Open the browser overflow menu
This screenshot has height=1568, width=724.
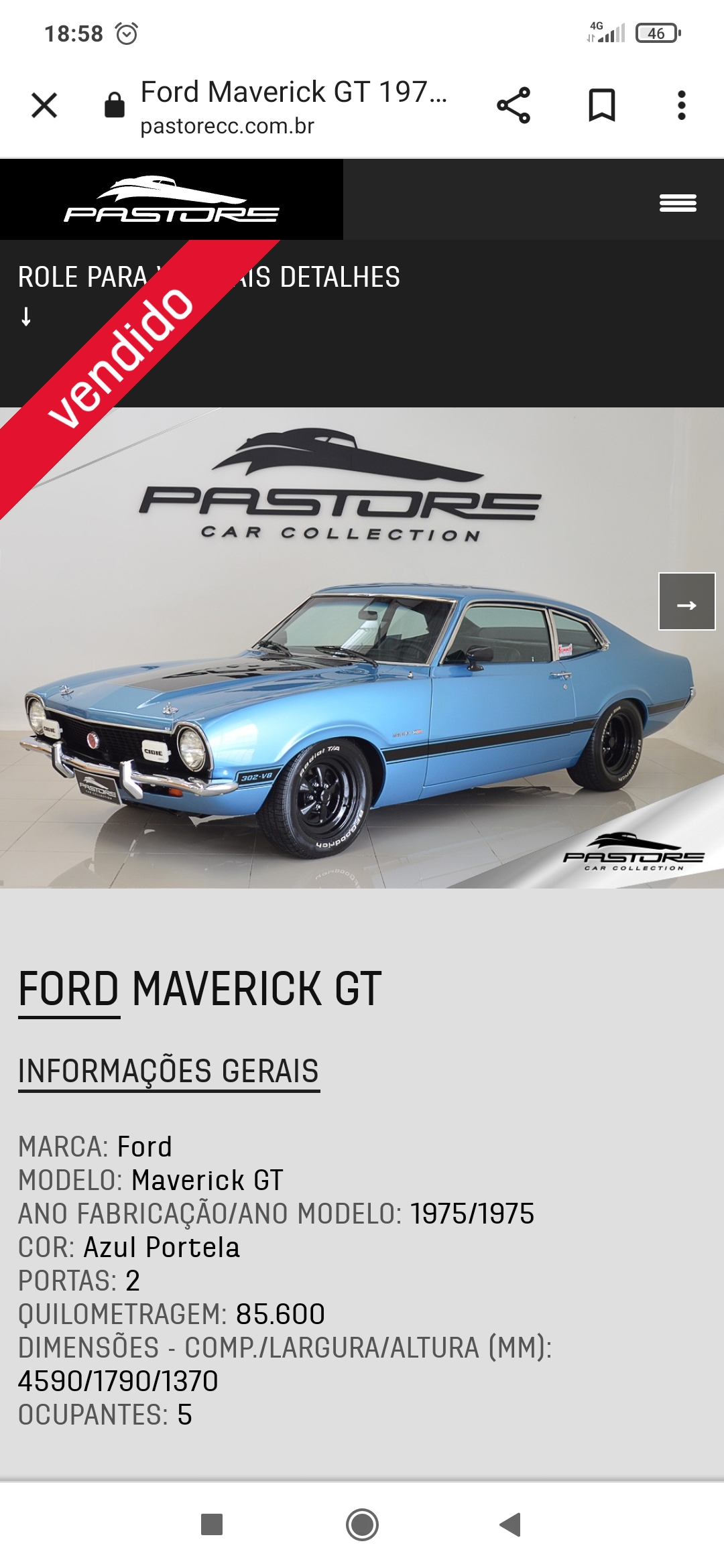[x=681, y=105]
